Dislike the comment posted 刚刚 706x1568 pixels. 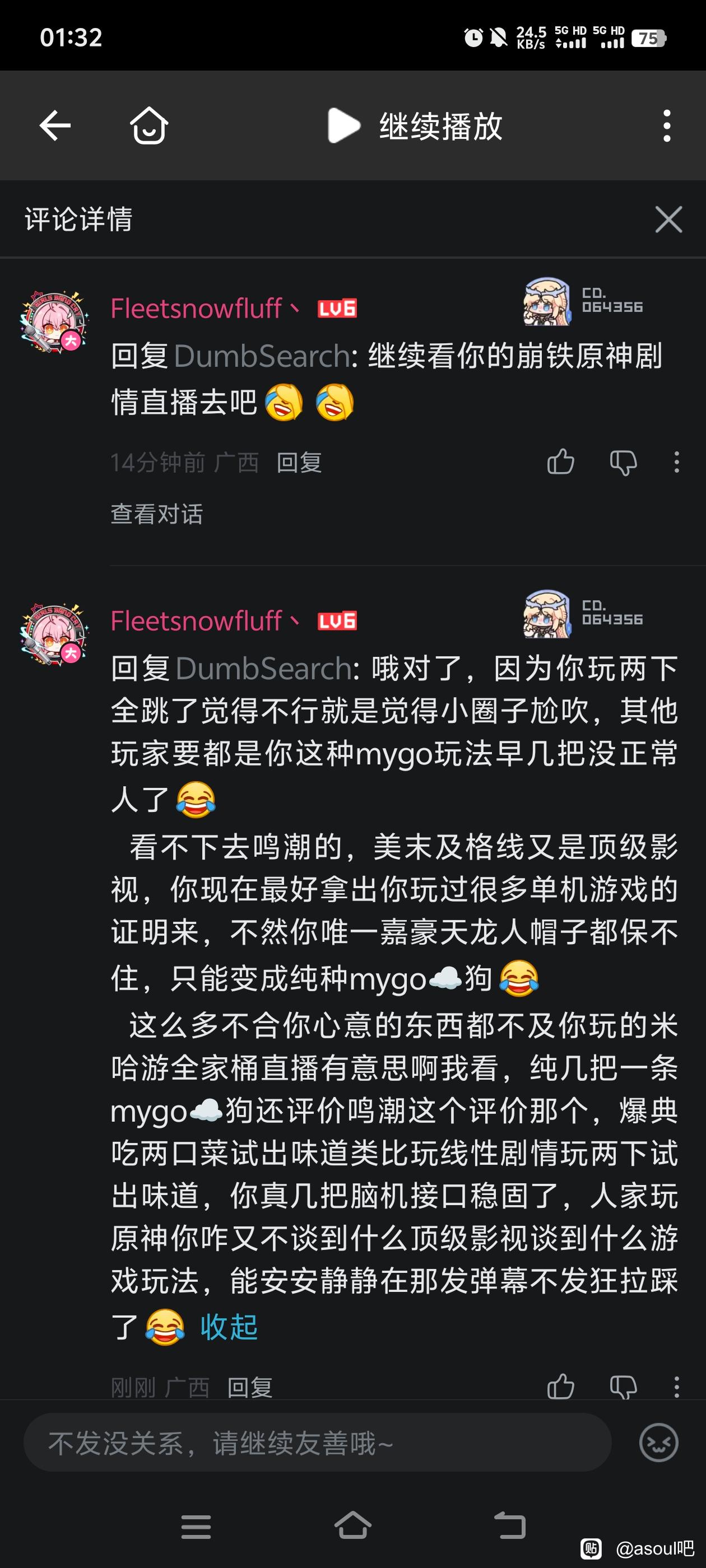(623, 1387)
